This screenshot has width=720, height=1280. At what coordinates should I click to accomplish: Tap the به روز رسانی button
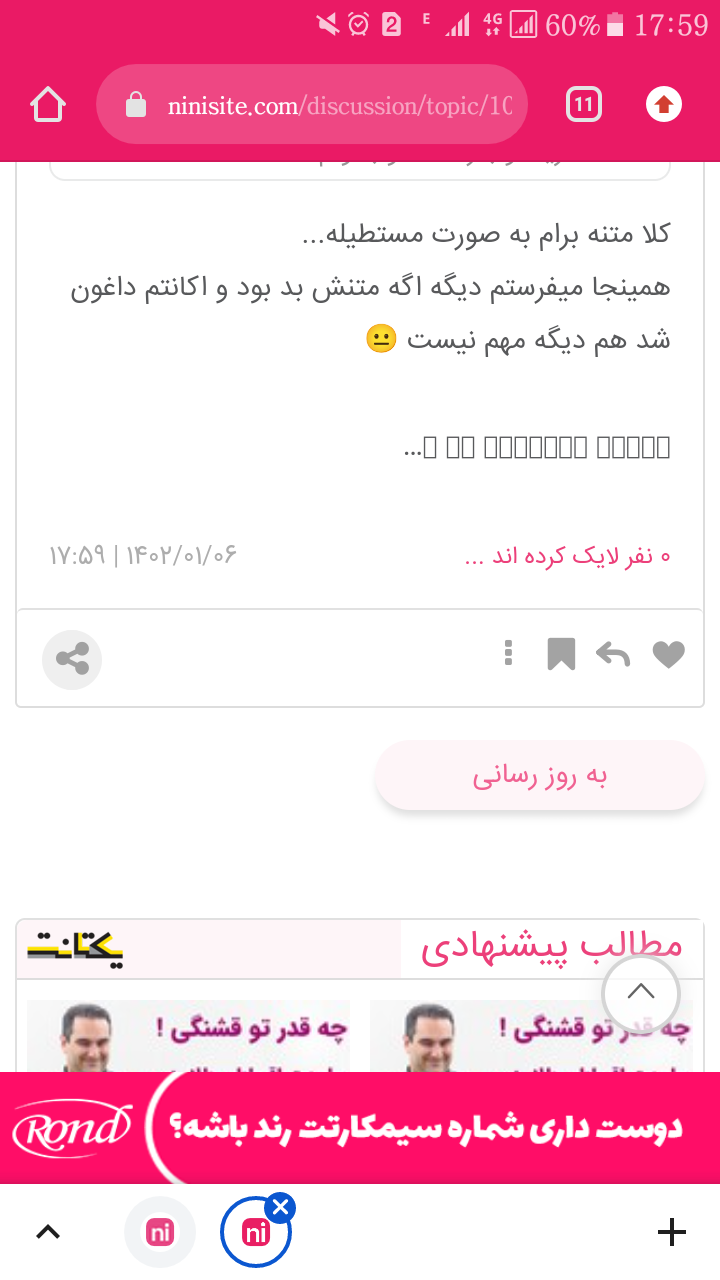[x=540, y=776]
